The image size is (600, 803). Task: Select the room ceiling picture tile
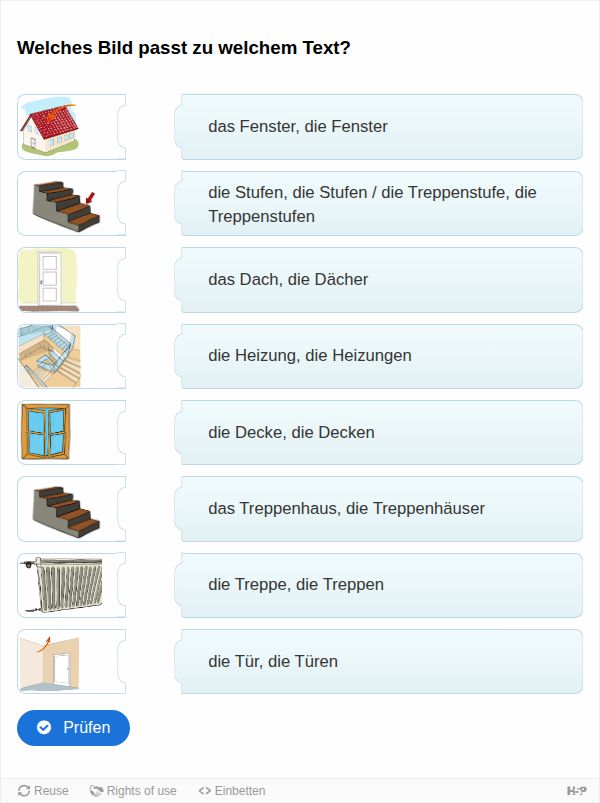(50, 662)
